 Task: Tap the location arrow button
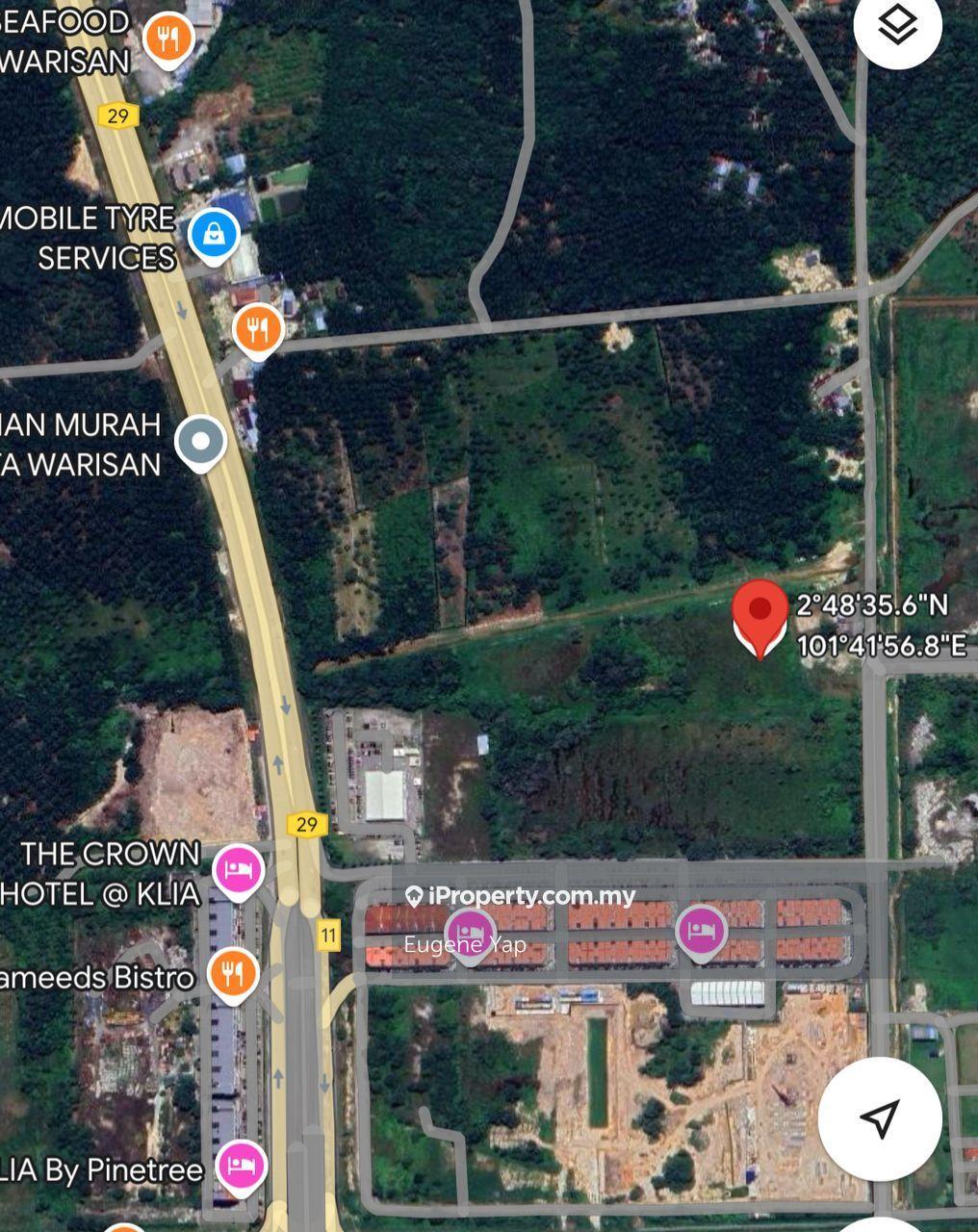[880, 1117]
